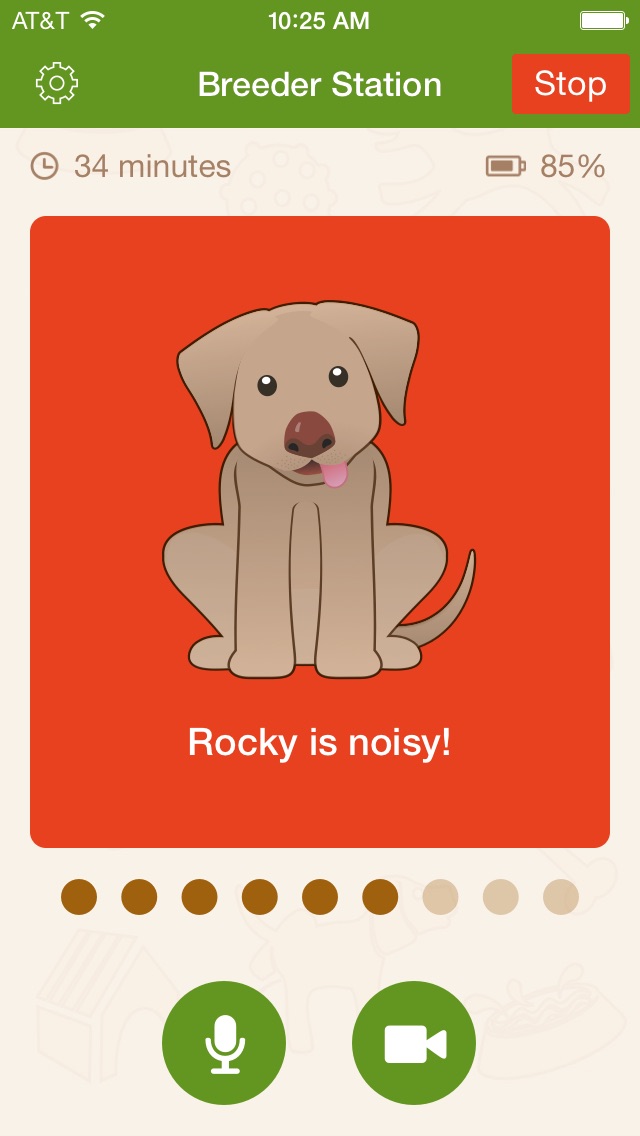Image resolution: width=640 pixels, height=1136 pixels.
Task: Open the Rocky is noisy card
Action: [x=320, y=532]
